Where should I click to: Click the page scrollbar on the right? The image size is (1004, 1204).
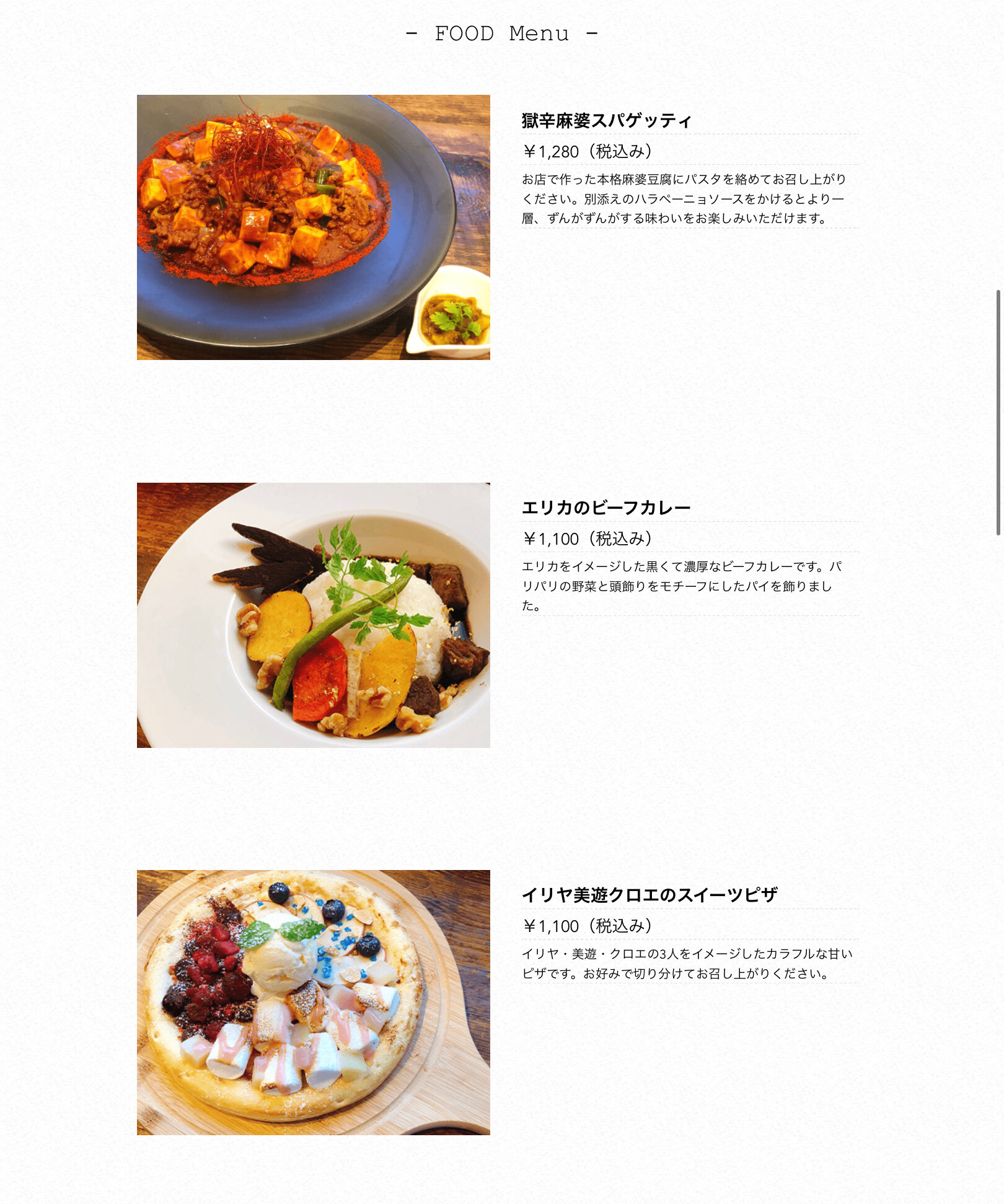point(998,412)
